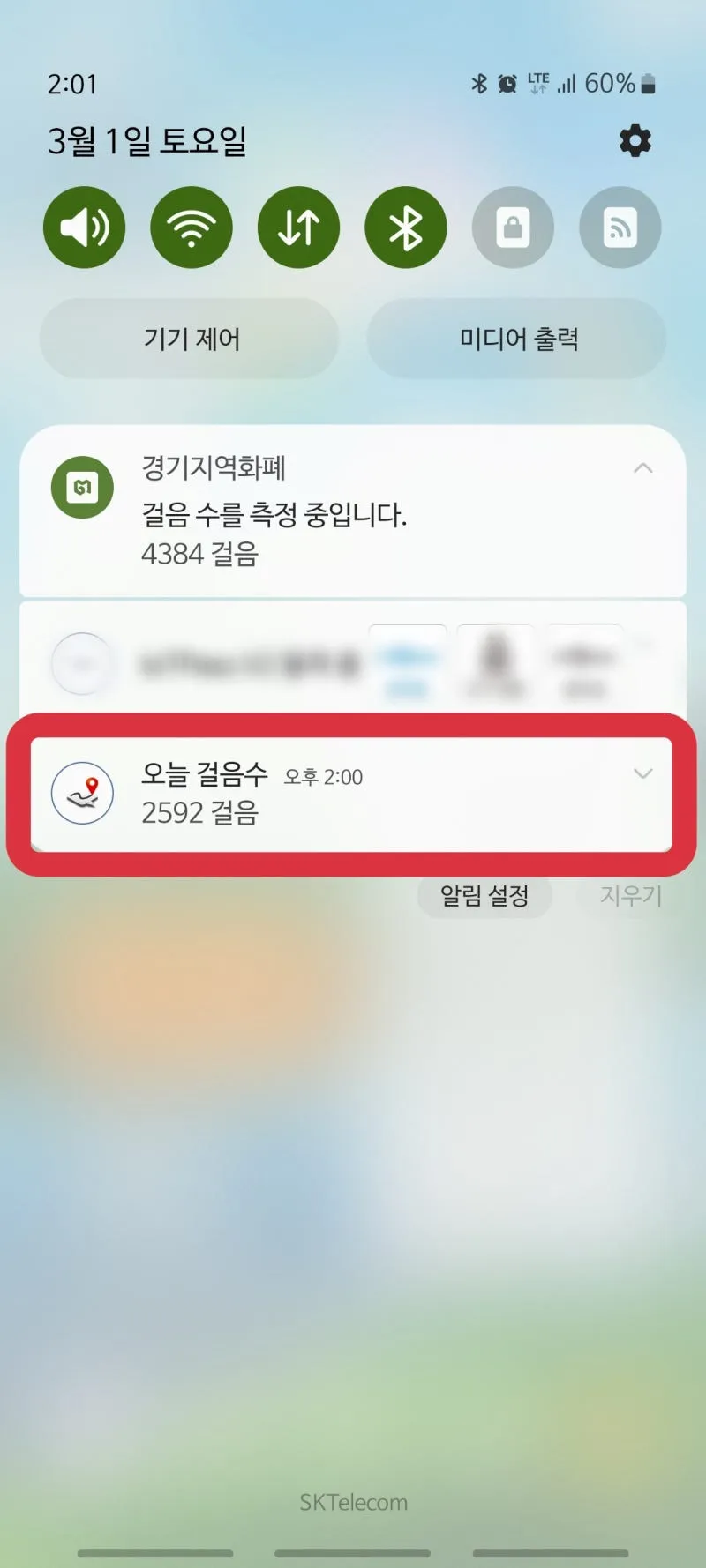Open 알림 설정 notification settings
This screenshot has width=706, height=1568.
coord(484,896)
